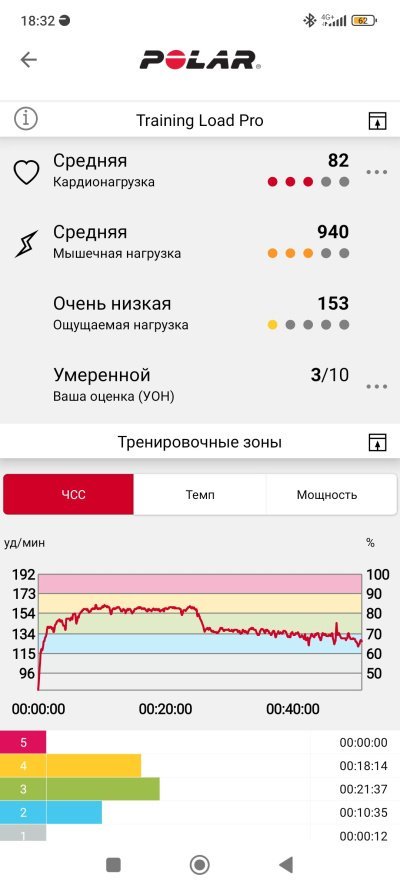Collapse the Тренировочные зоны section
400x889 pixels.
(x=377, y=442)
